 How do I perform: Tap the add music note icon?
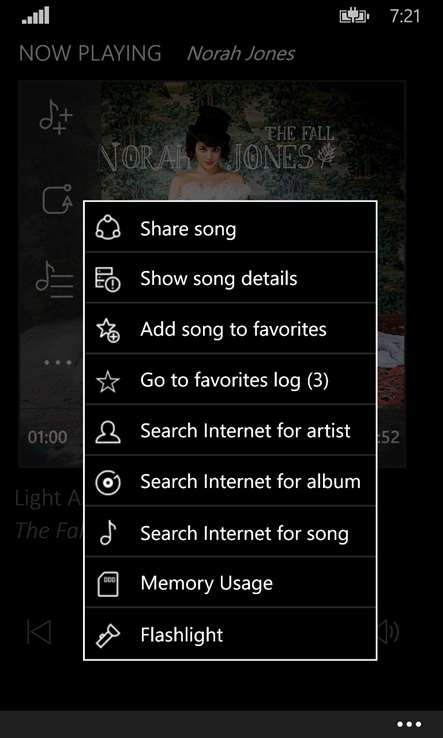pos(56,118)
